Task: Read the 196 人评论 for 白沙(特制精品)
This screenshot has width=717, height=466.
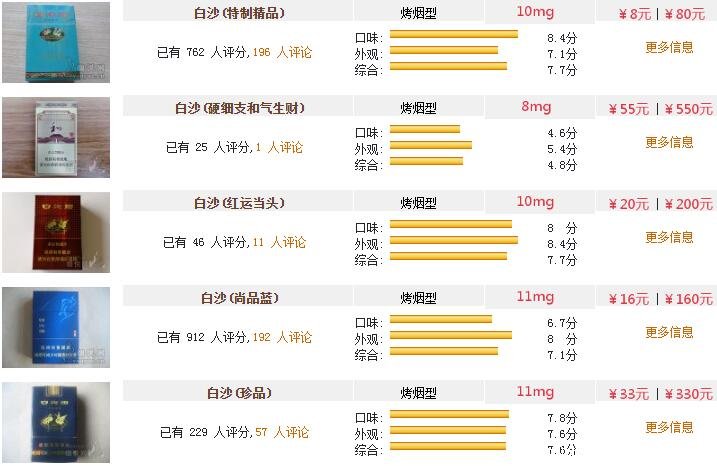Action: point(280,52)
